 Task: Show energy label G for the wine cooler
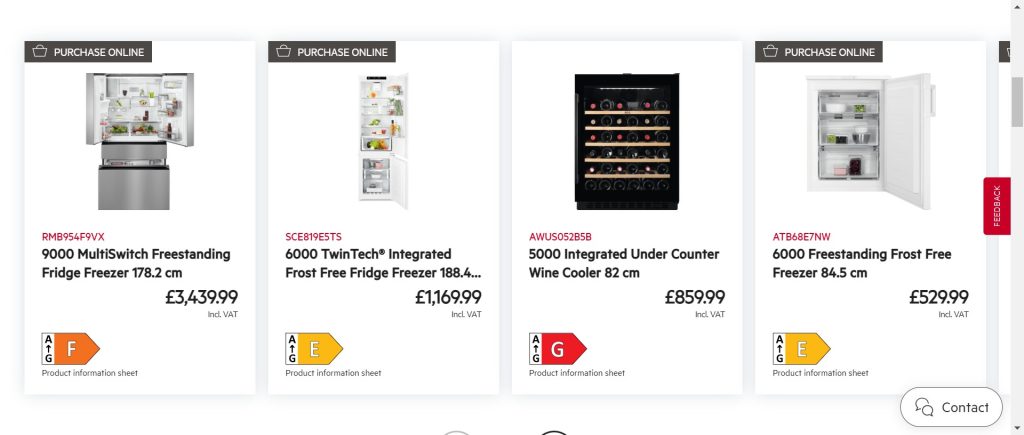(558, 348)
